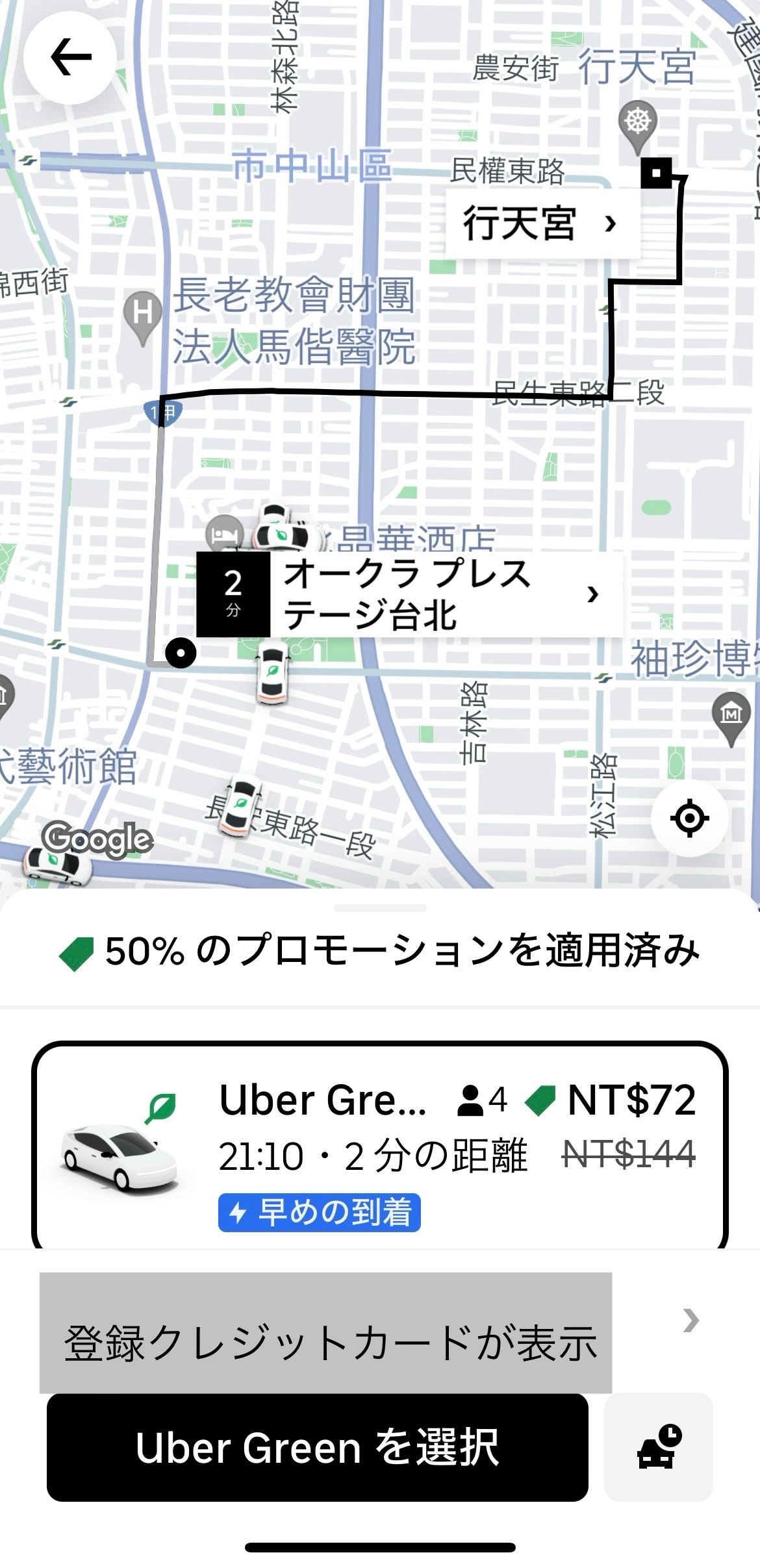Open the Google logo on the map
The height and width of the screenshot is (1568, 760).
click(99, 841)
